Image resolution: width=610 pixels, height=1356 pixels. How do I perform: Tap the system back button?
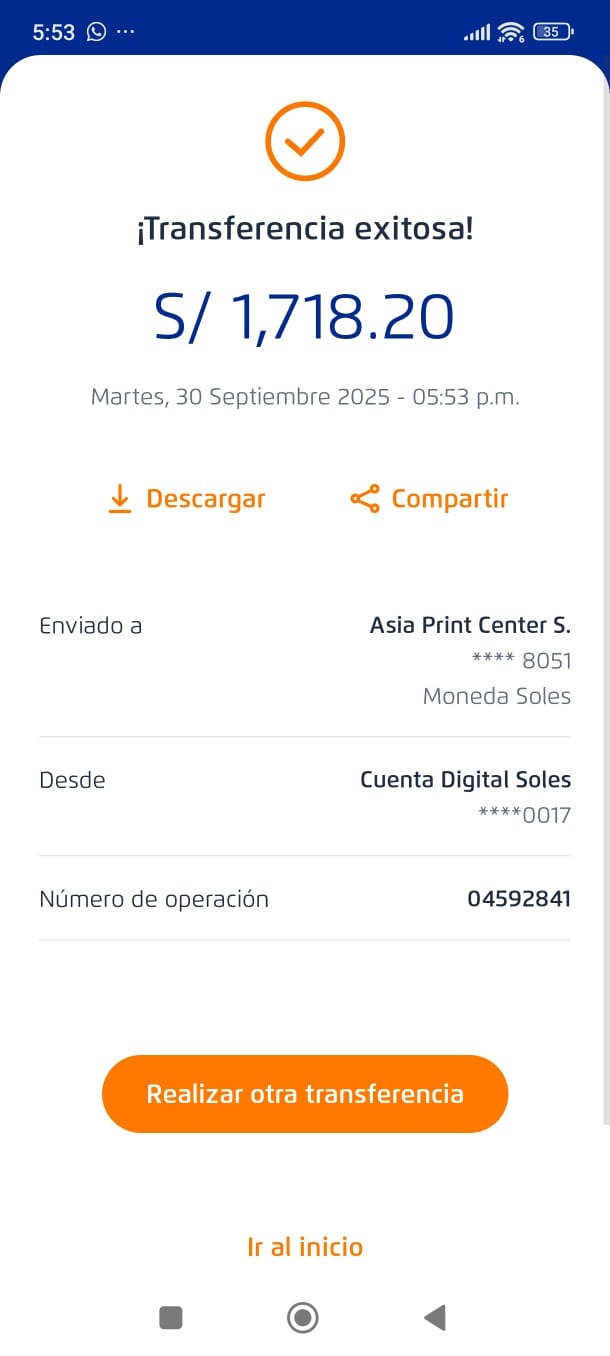[x=435, y=1318]
